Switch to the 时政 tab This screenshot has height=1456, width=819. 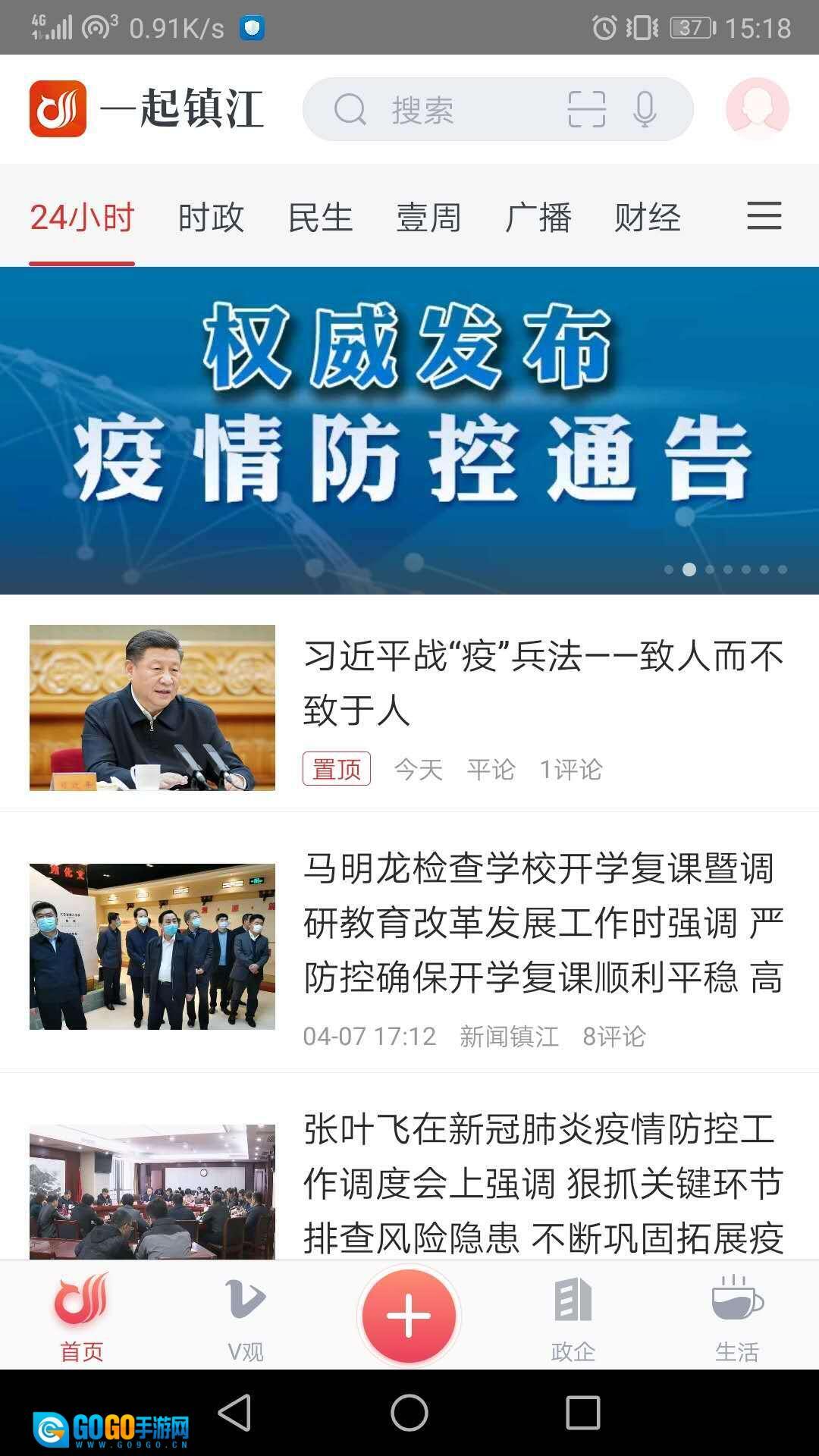click(x=211, y=218)
